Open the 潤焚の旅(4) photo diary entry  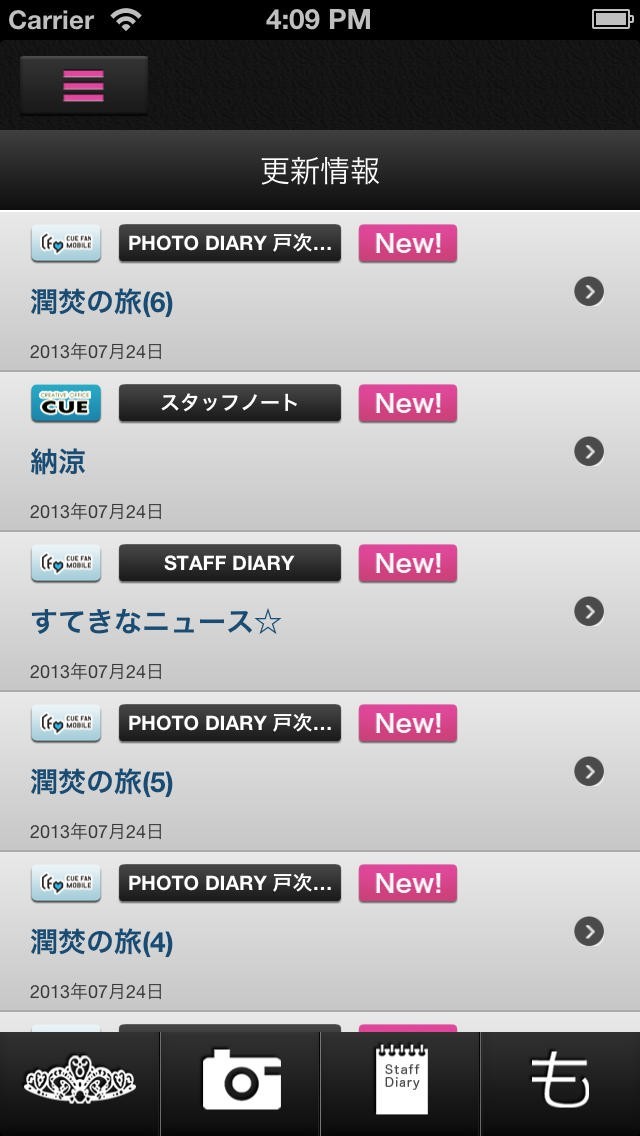(320, 932)
